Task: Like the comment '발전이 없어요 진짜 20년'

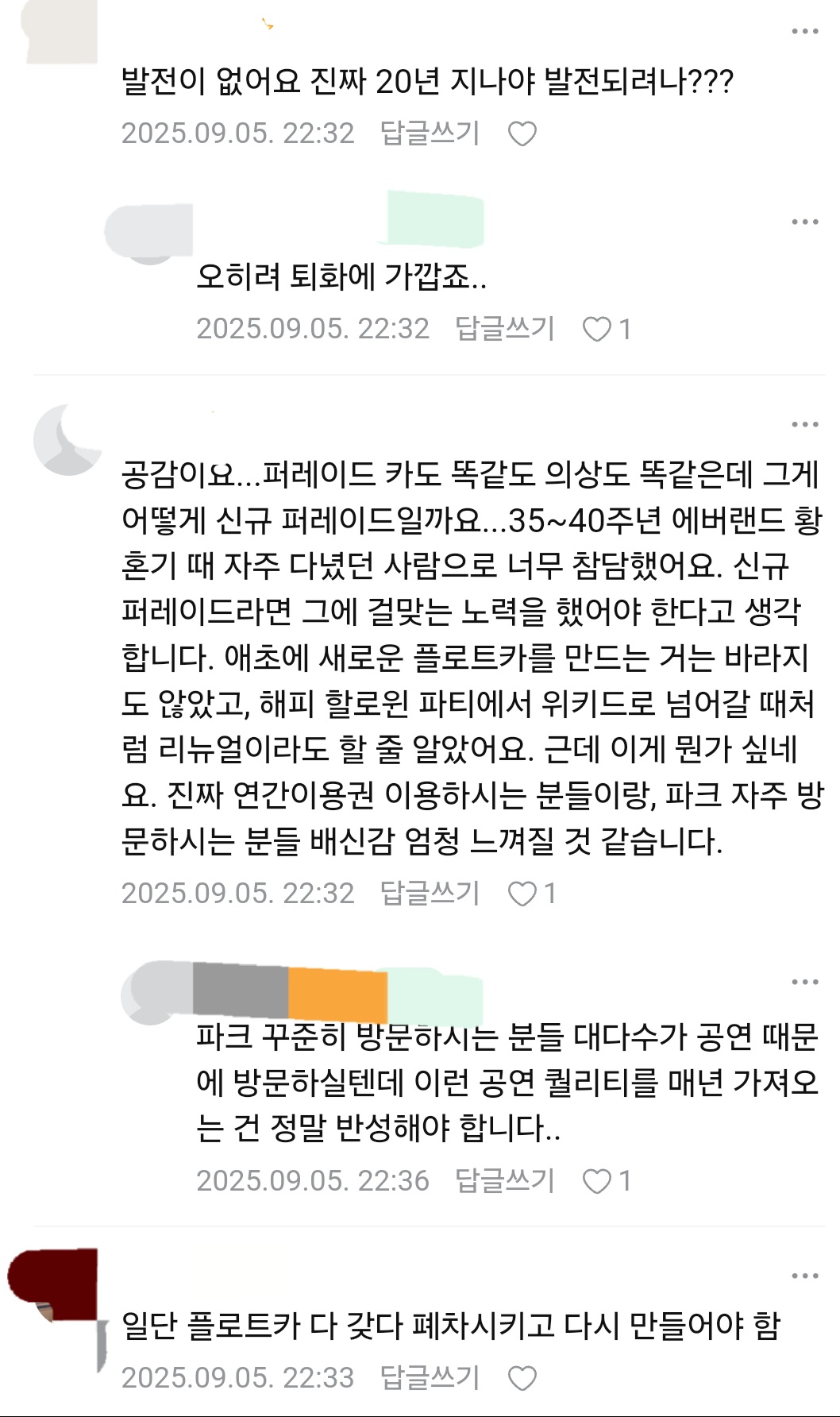Action: 522,133
